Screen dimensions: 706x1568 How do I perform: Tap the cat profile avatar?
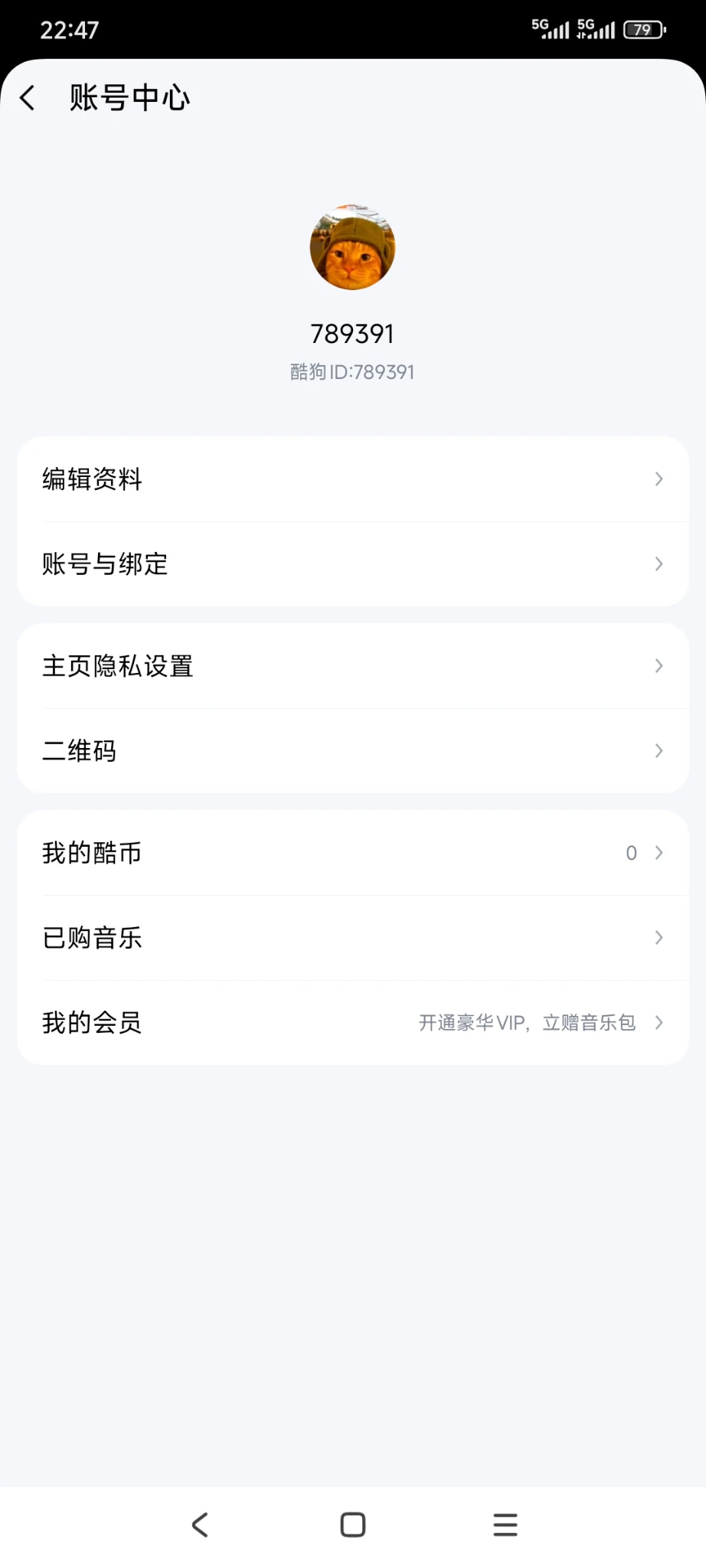pos(352,247)
